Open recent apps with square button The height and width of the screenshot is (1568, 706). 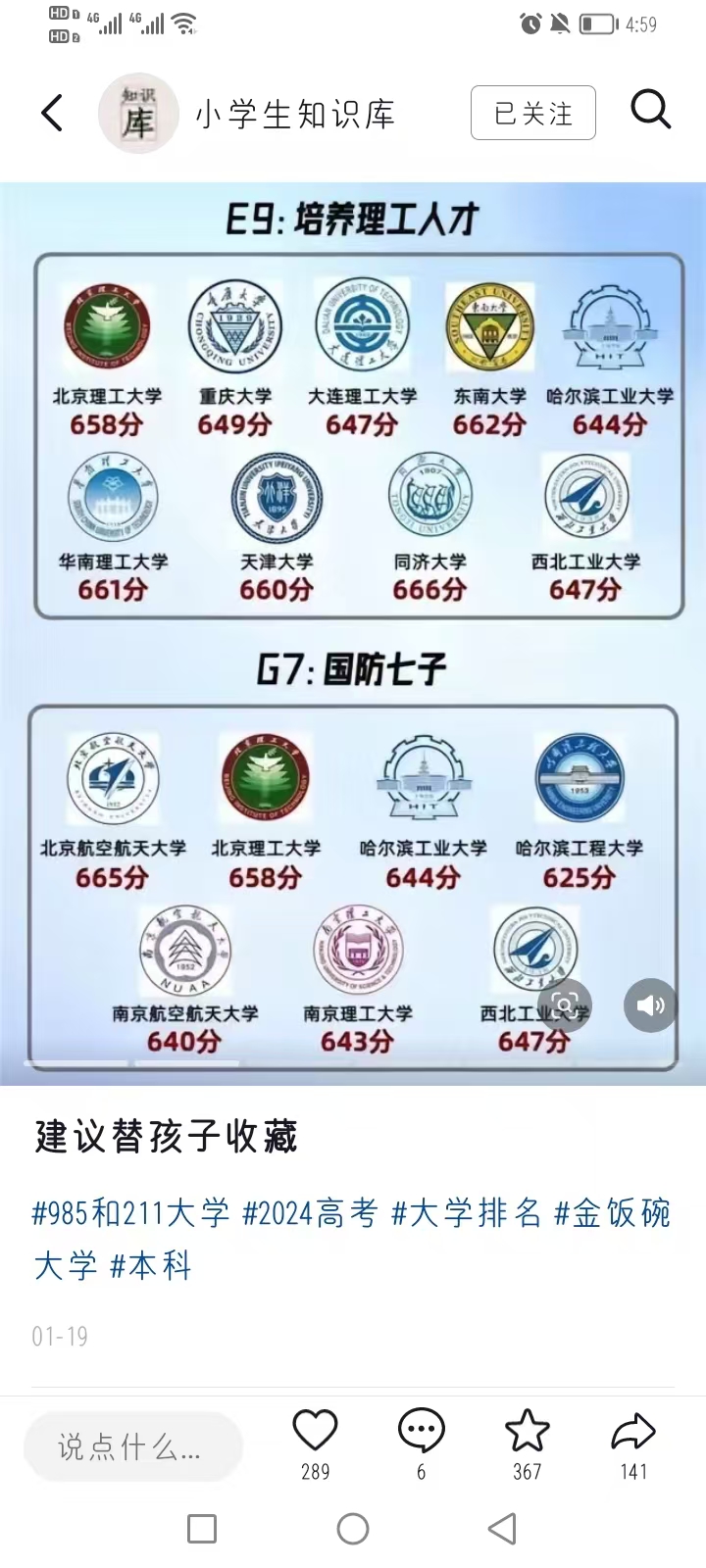(x=202, y=1529)
